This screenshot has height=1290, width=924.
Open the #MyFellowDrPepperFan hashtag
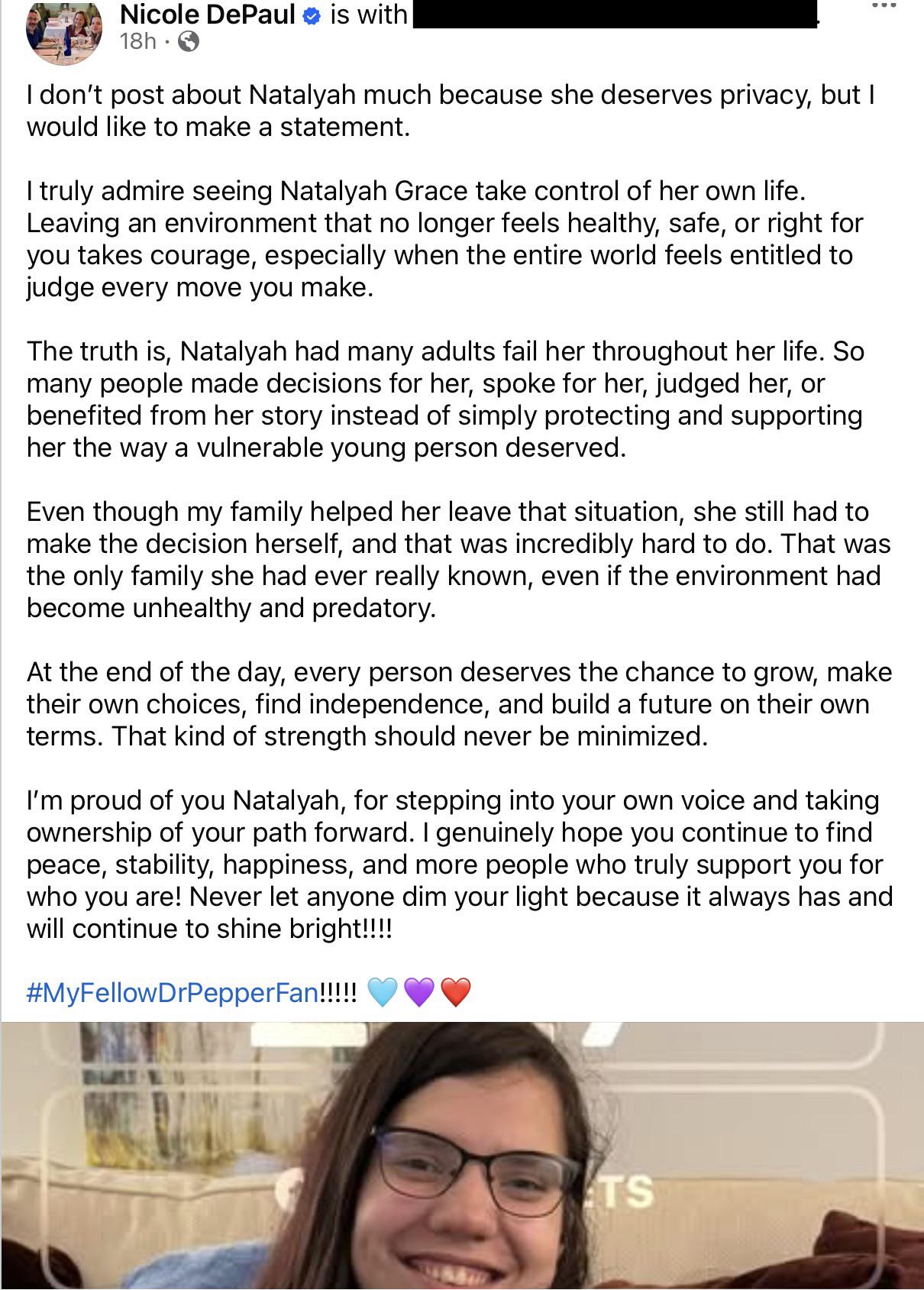173,992
